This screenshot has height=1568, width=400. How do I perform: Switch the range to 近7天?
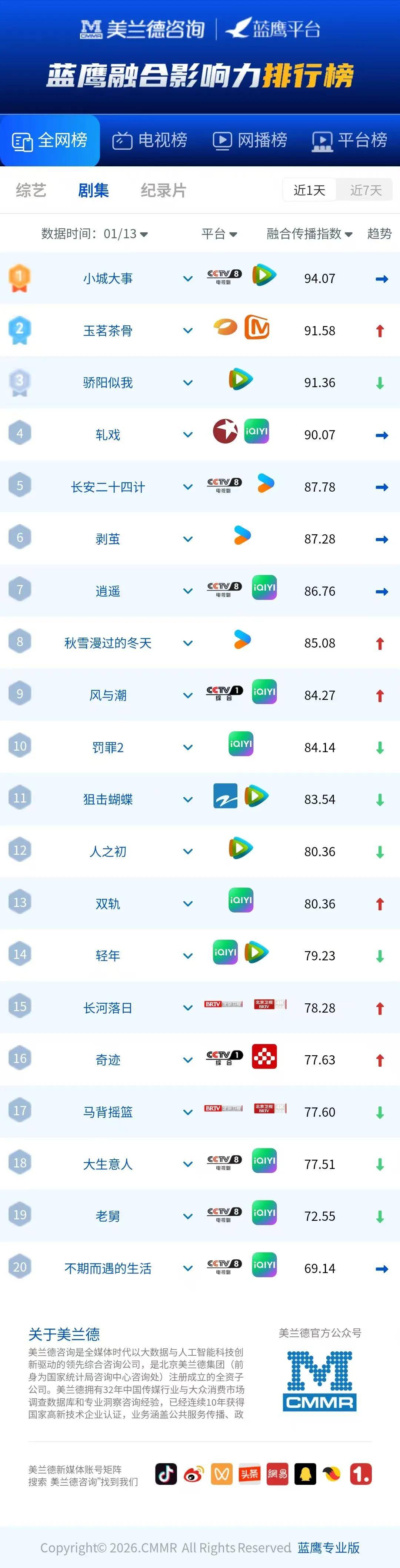click(366, 190)
